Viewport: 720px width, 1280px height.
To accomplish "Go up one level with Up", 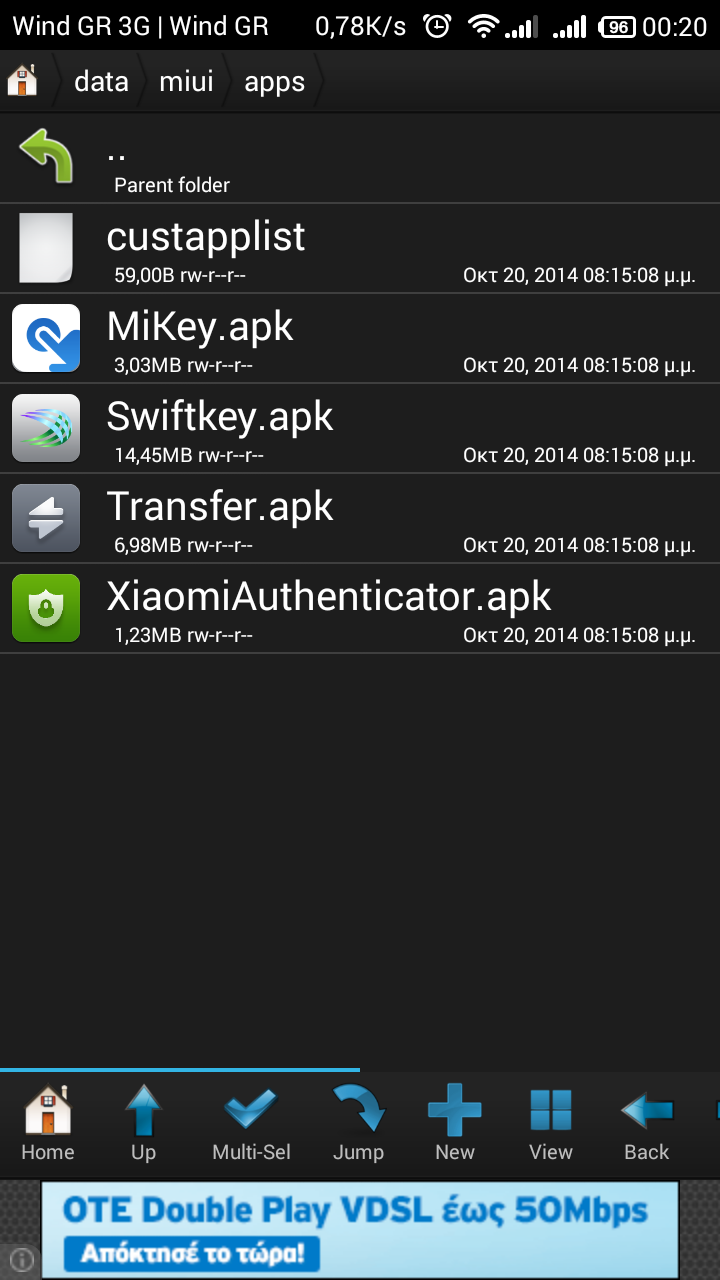I will pos(143,1124).
